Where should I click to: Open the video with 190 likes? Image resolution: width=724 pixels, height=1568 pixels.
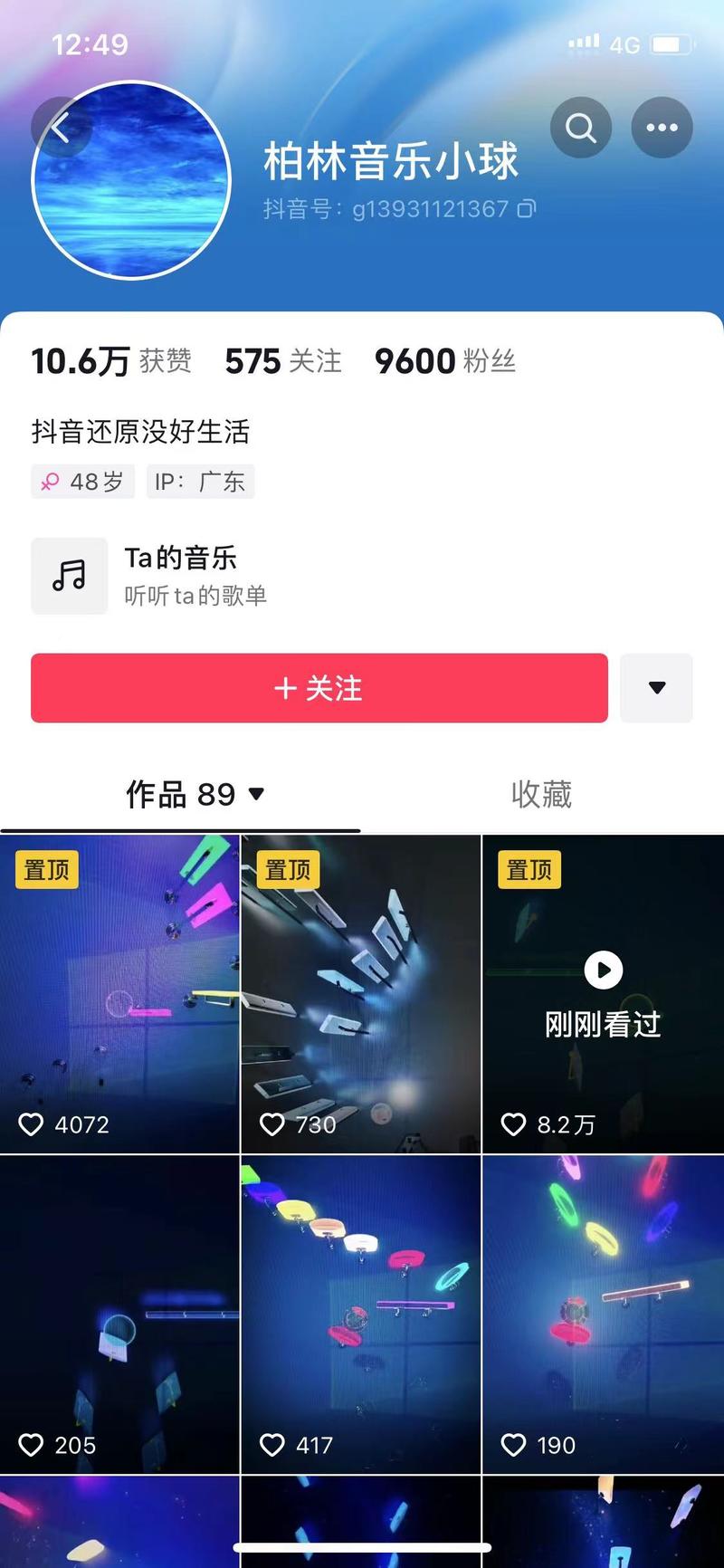pos(603,1313)
